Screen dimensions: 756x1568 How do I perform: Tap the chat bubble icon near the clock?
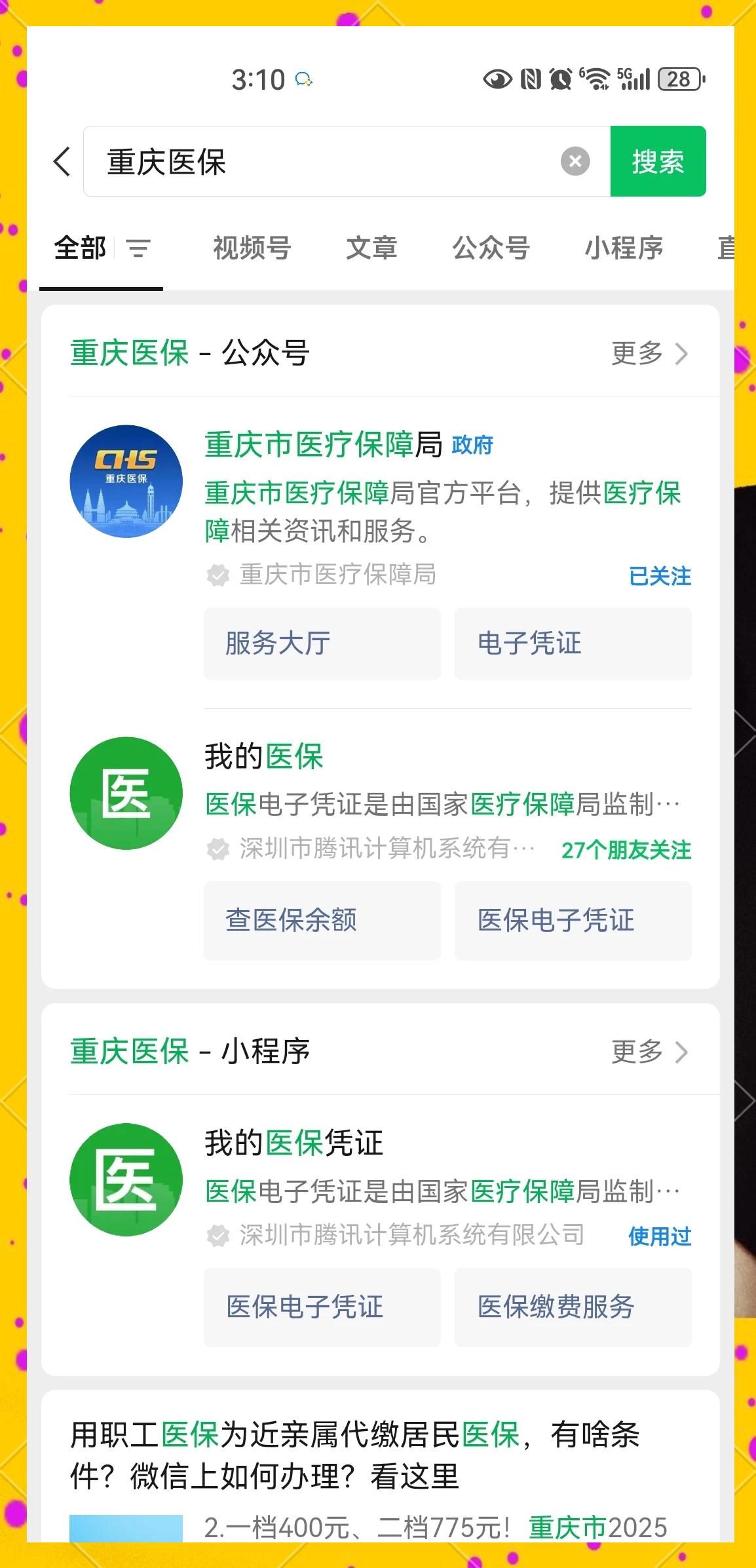point(303,80)
